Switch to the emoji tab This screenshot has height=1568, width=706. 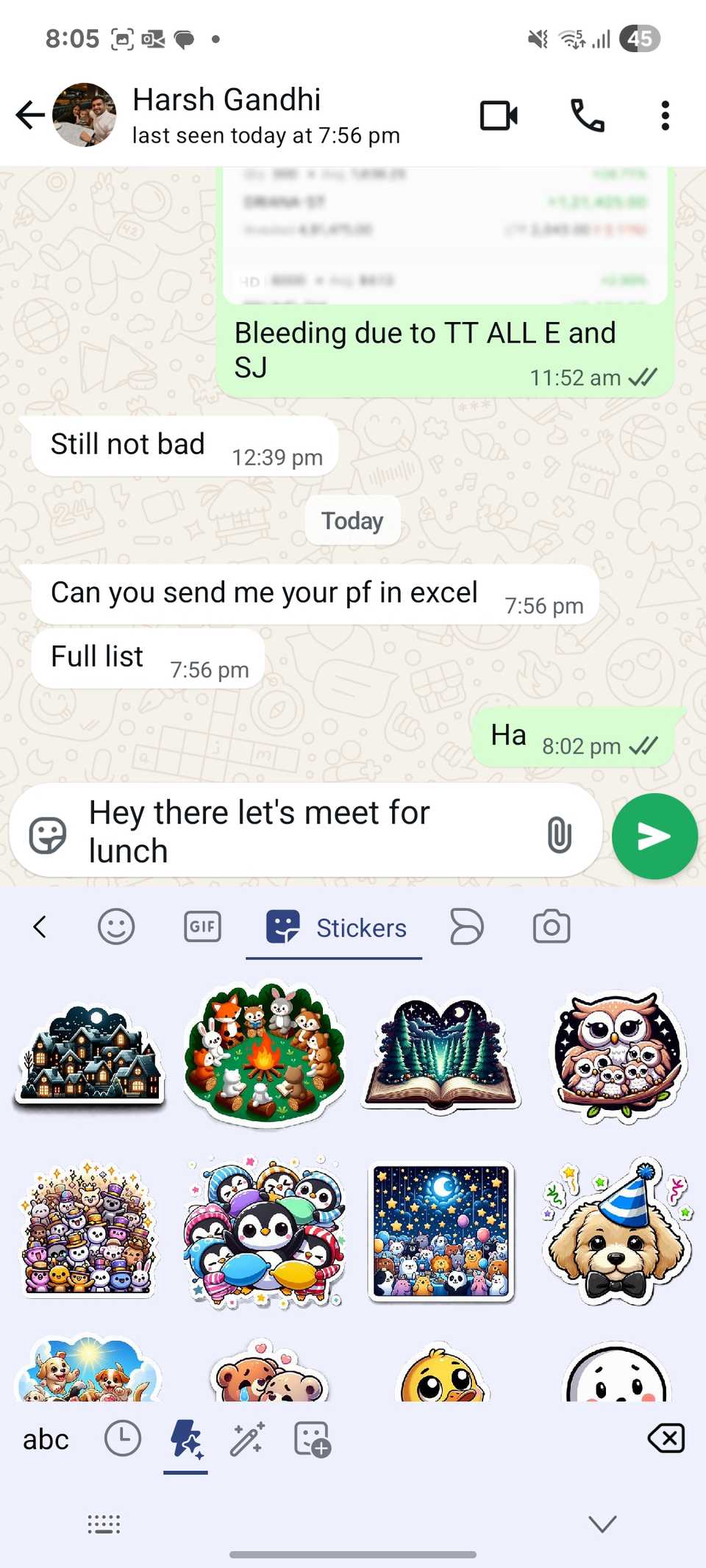[116, 926]
